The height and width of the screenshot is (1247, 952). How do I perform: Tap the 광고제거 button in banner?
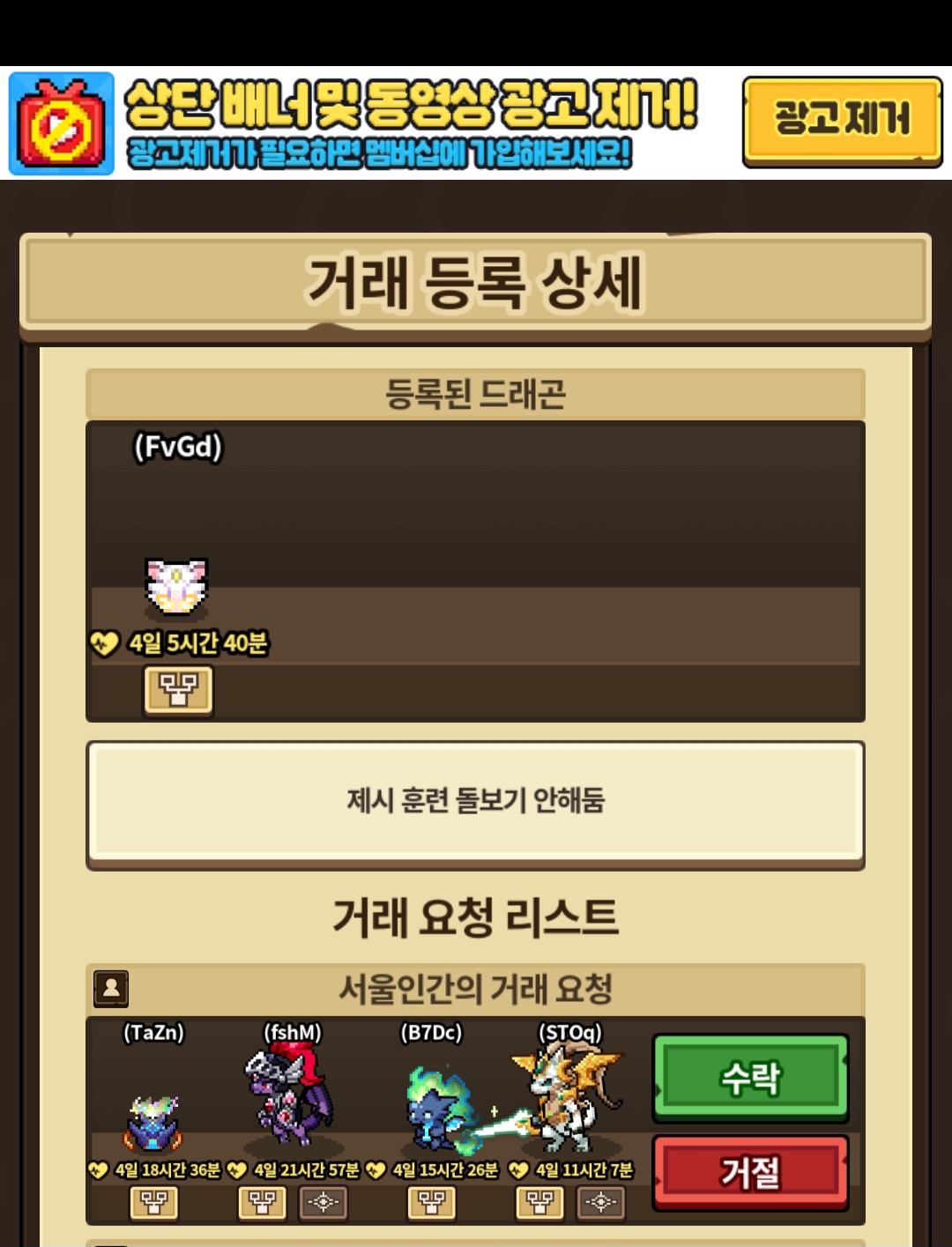click(x=842, y=122)
